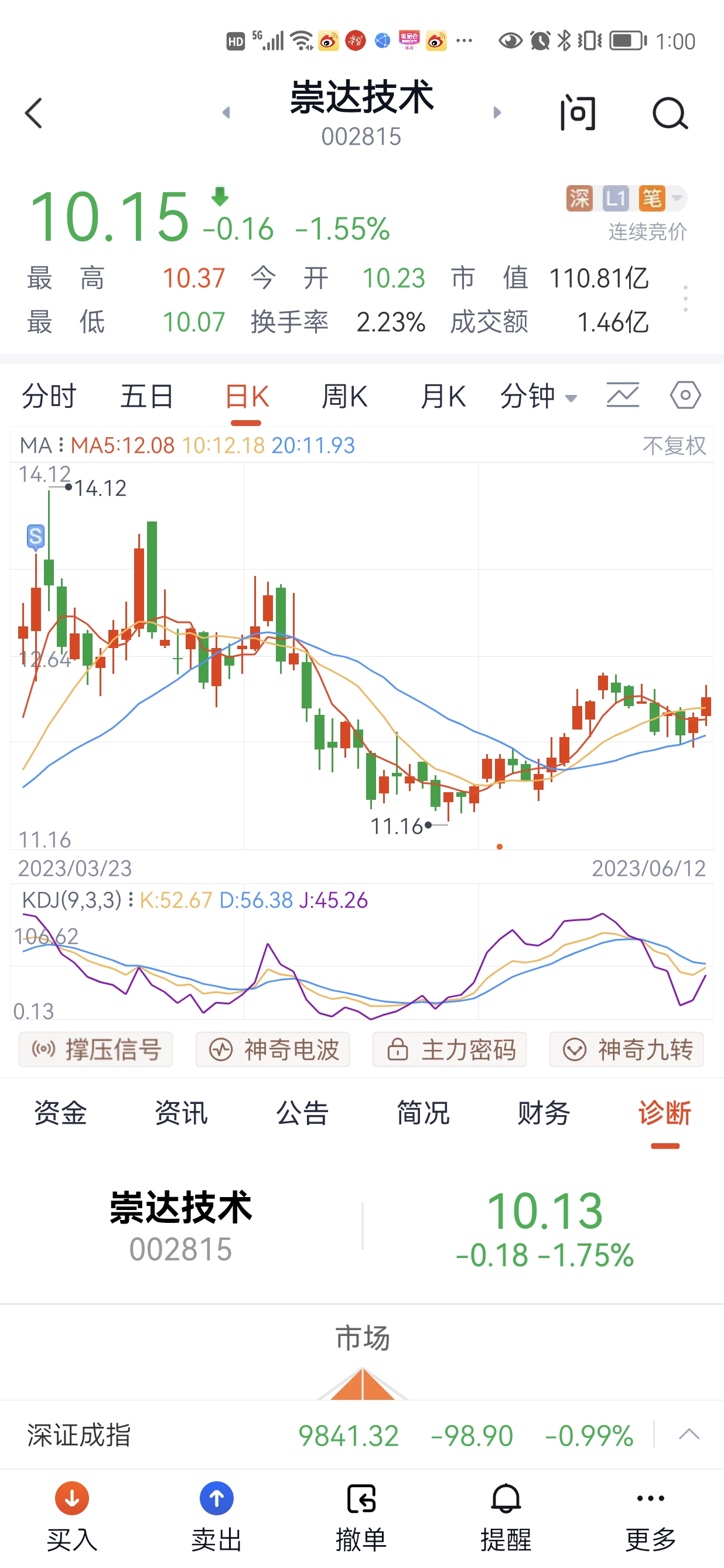Show the 周K weekly chart

tap(344, 396)
